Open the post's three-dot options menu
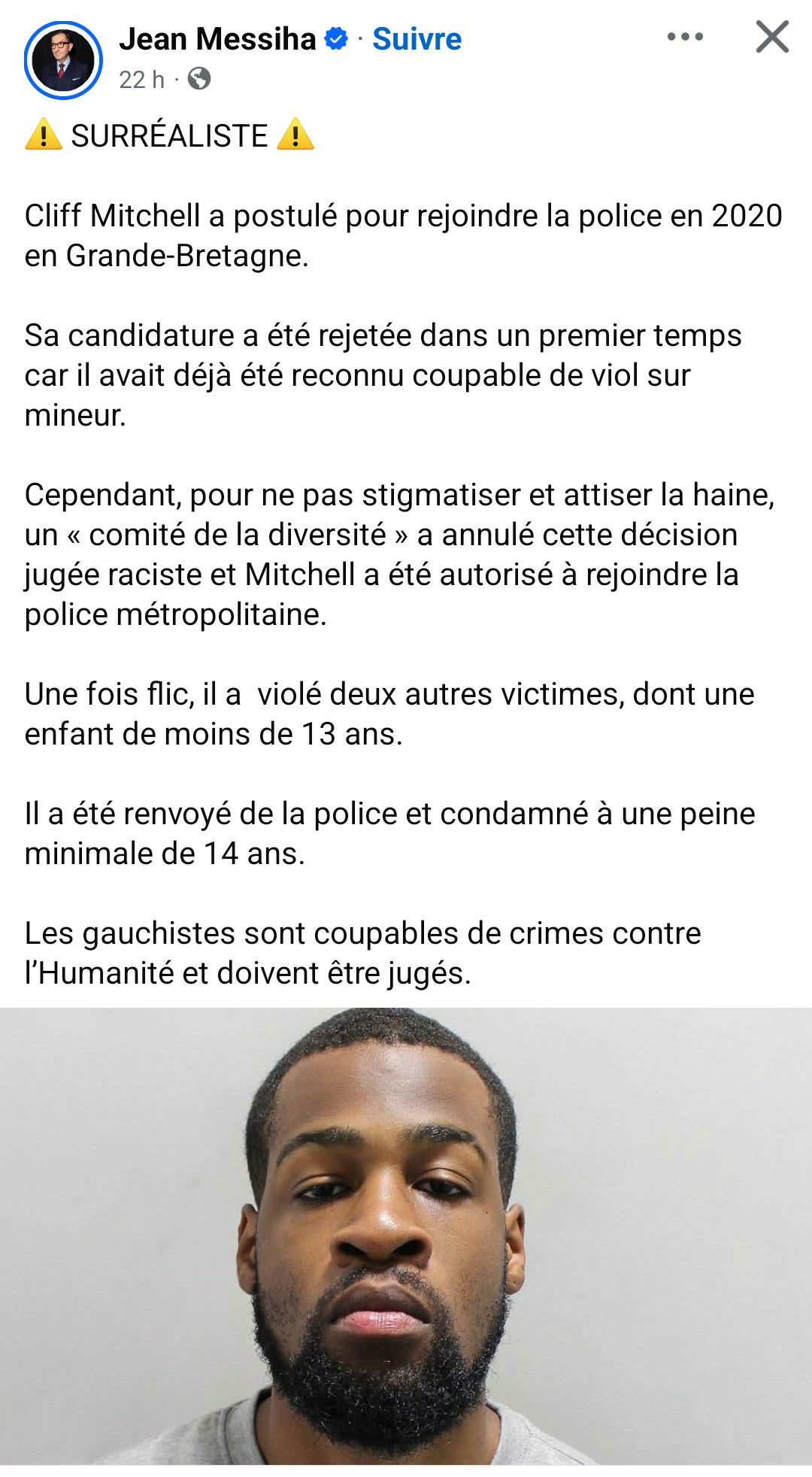The height and width of the screenshot is (1477, 812). tap(685, 37)
